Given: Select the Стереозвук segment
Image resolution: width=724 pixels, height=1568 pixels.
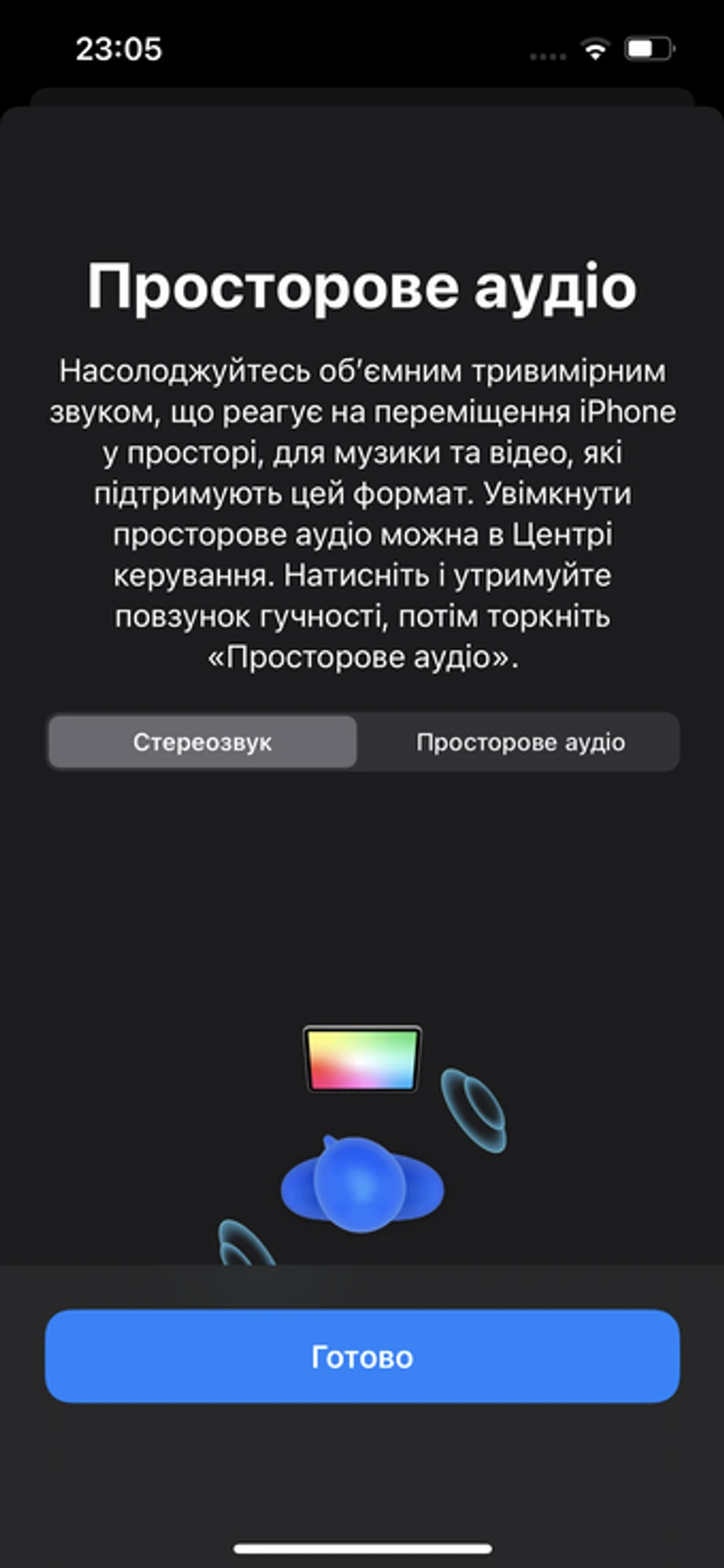Looking at the screenshot, I should tap(202, 742).
